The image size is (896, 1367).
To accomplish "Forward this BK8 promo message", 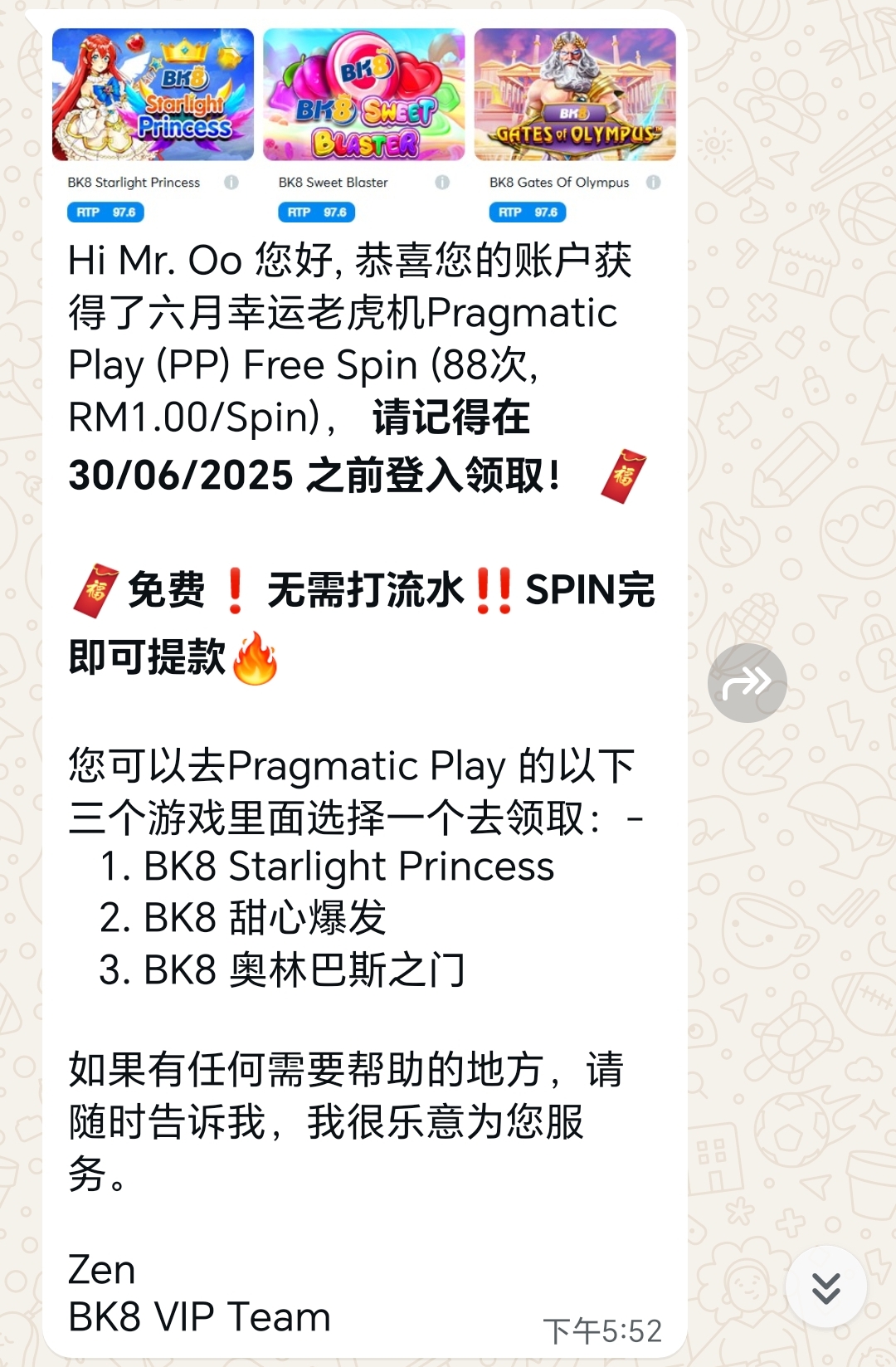I will (x=747, y=682).
